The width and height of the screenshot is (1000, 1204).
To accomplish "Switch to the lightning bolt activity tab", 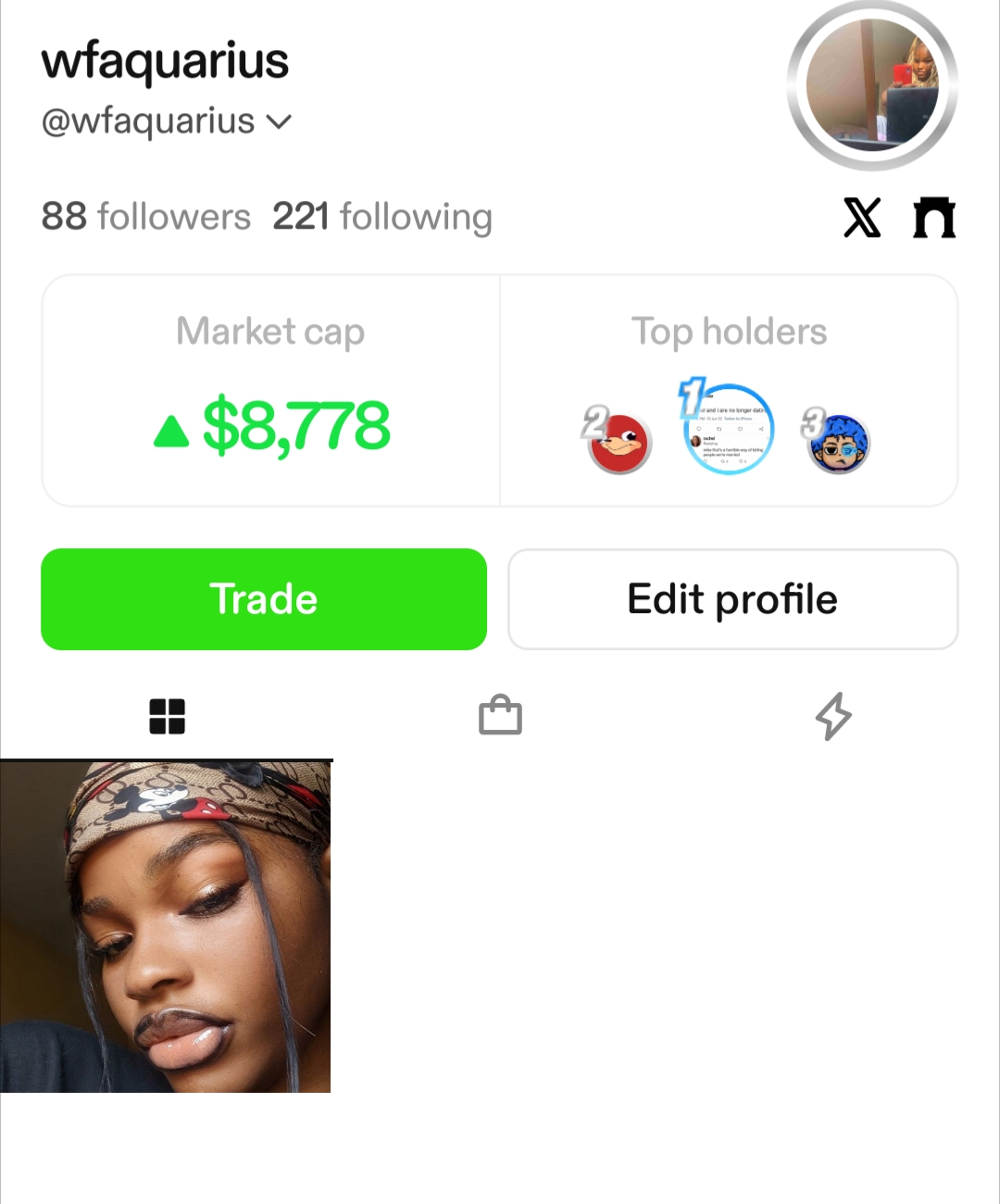I will (x=833, y=716).
